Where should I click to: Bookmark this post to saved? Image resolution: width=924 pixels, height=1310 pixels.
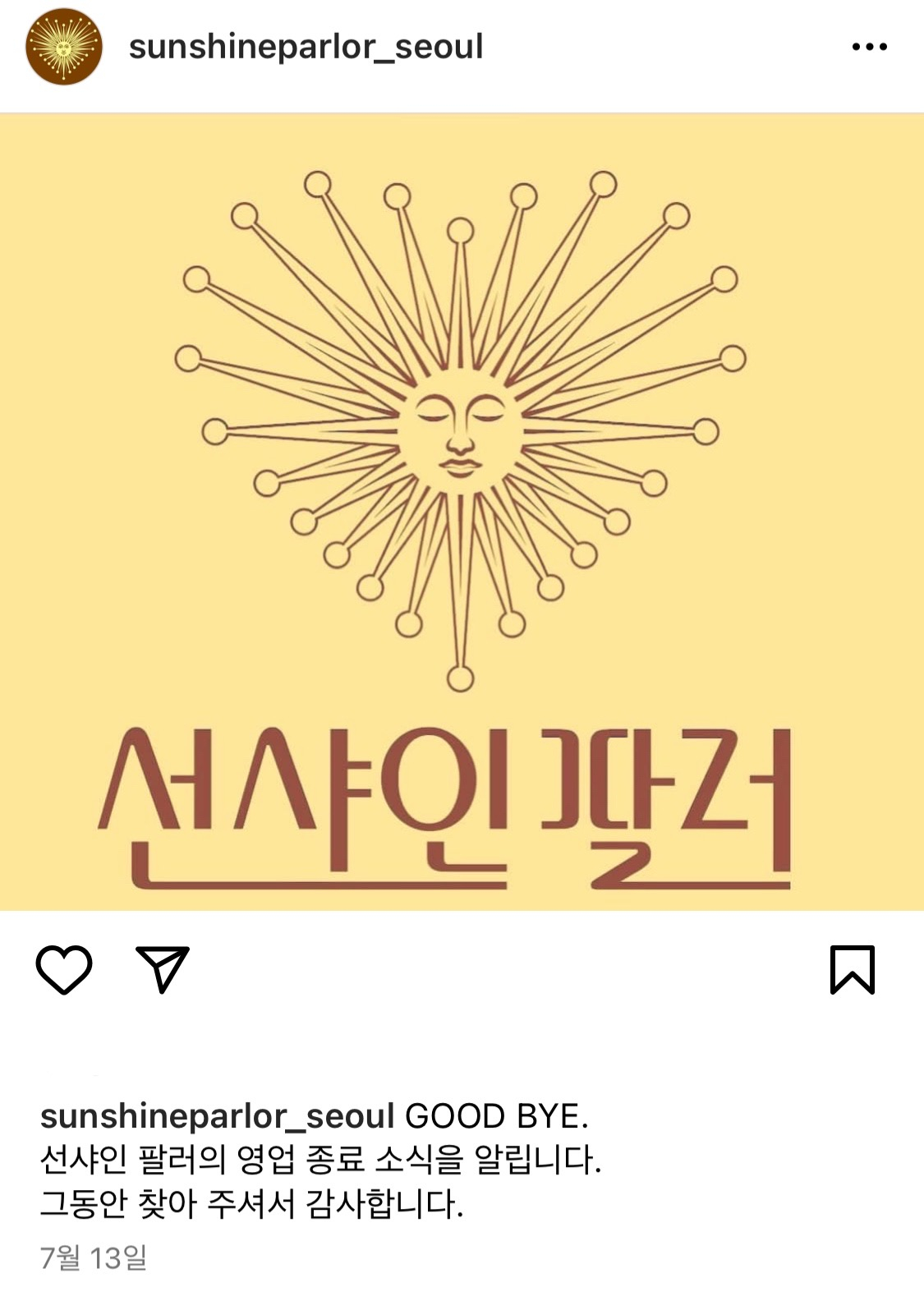tap(853, 970)
